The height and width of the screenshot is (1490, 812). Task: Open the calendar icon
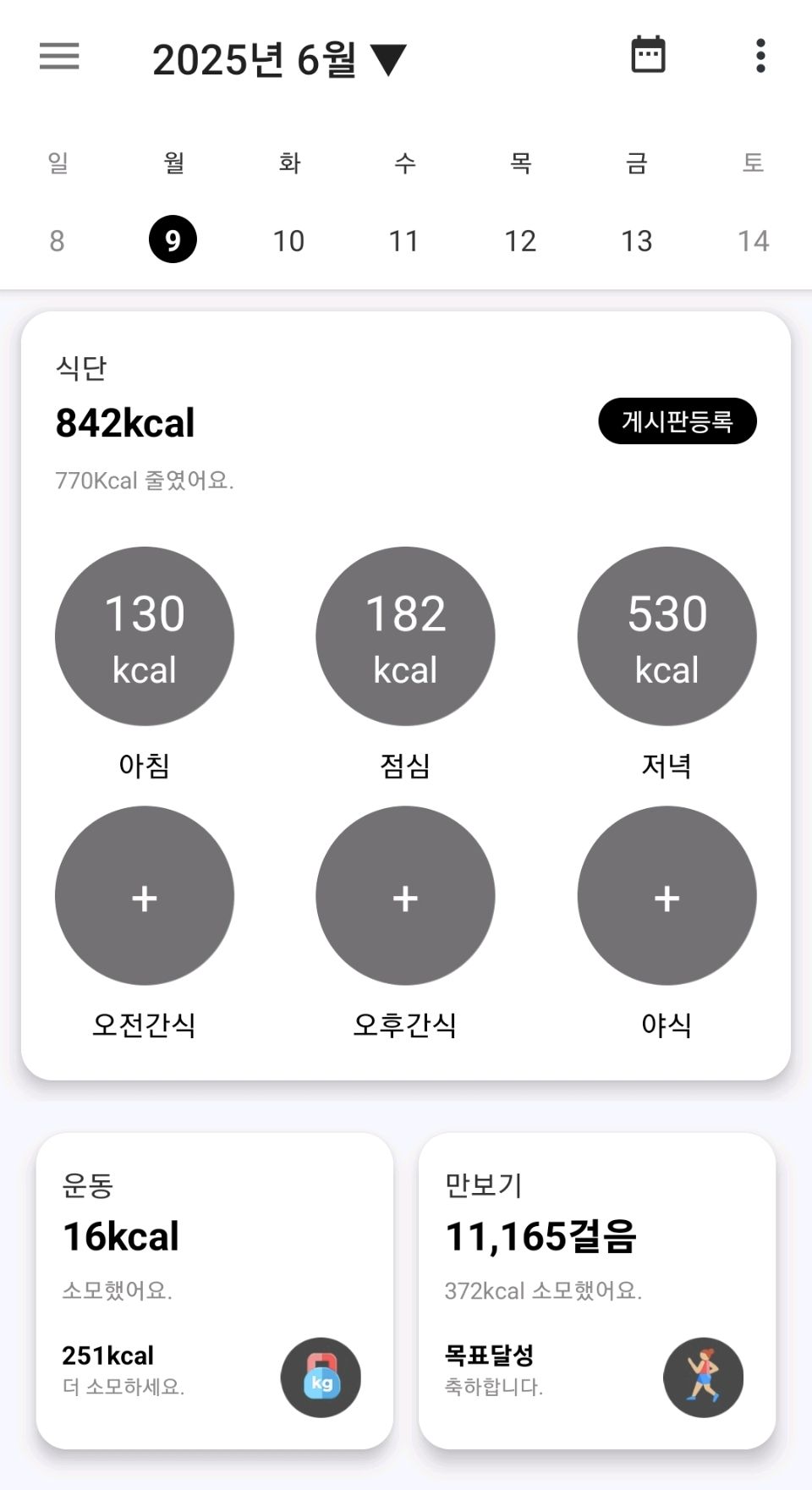[x=648, y=55]
